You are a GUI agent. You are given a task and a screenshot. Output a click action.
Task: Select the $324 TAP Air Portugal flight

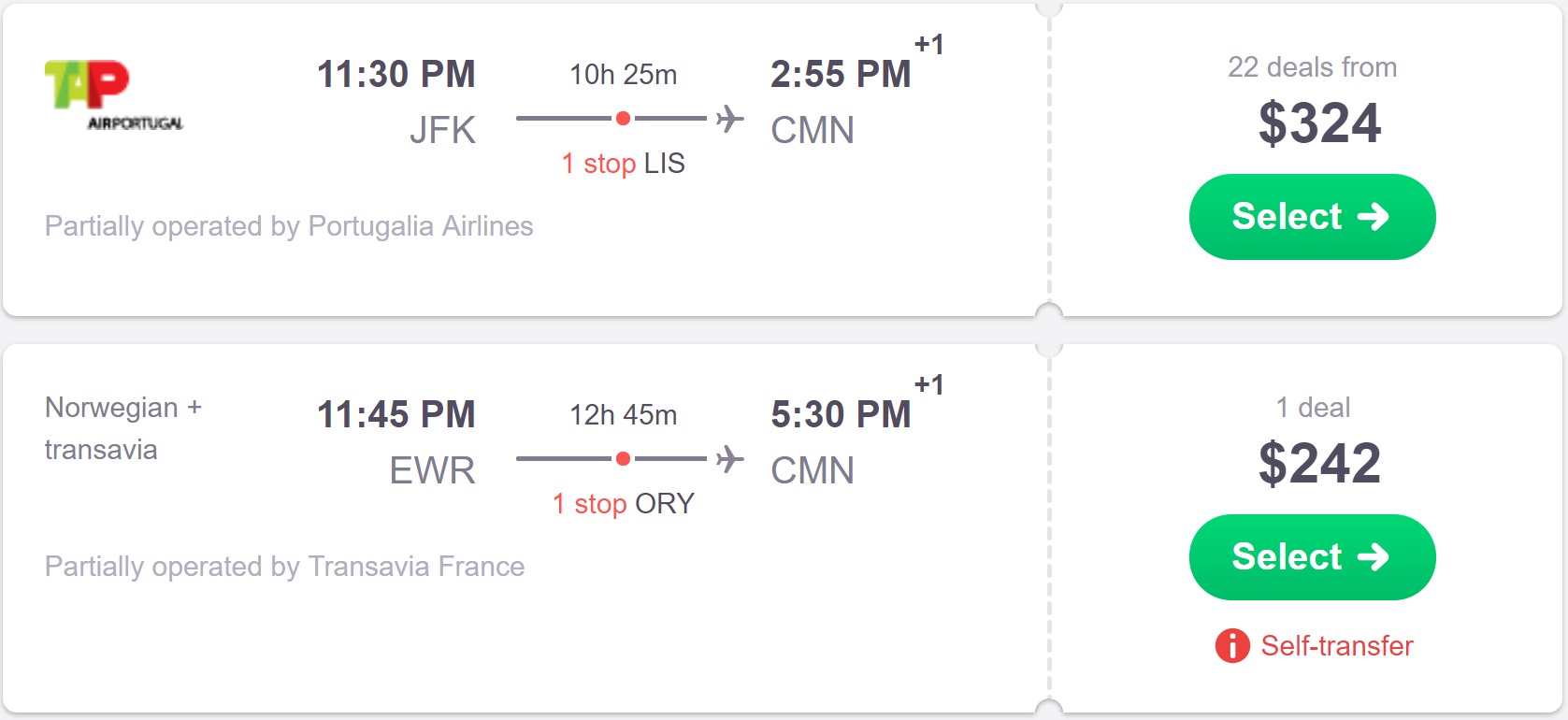click(x=1311, y=217)
